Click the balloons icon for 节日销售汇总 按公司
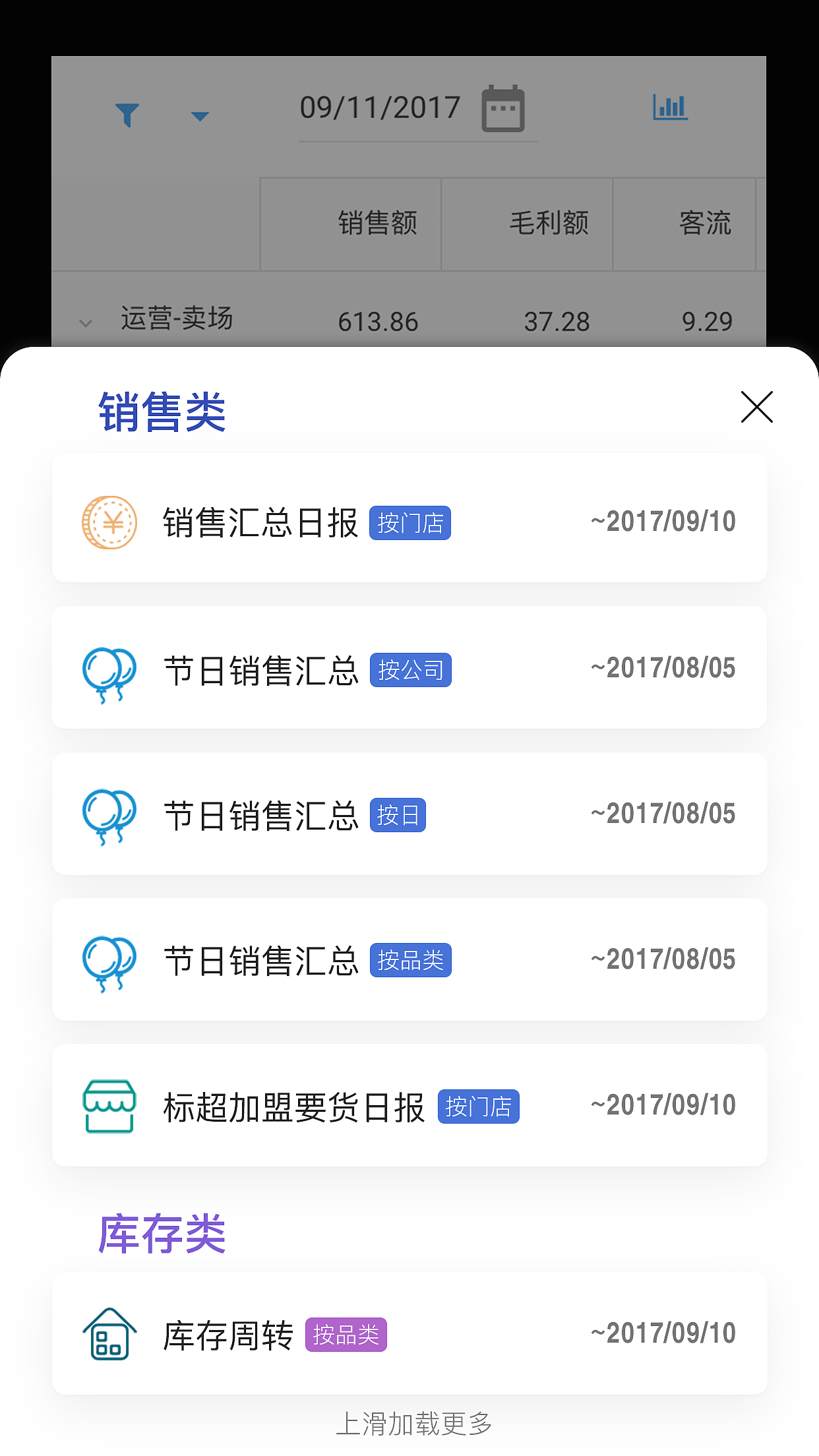The height and width of the screenshot is (1456, 819). pos(109,668)
